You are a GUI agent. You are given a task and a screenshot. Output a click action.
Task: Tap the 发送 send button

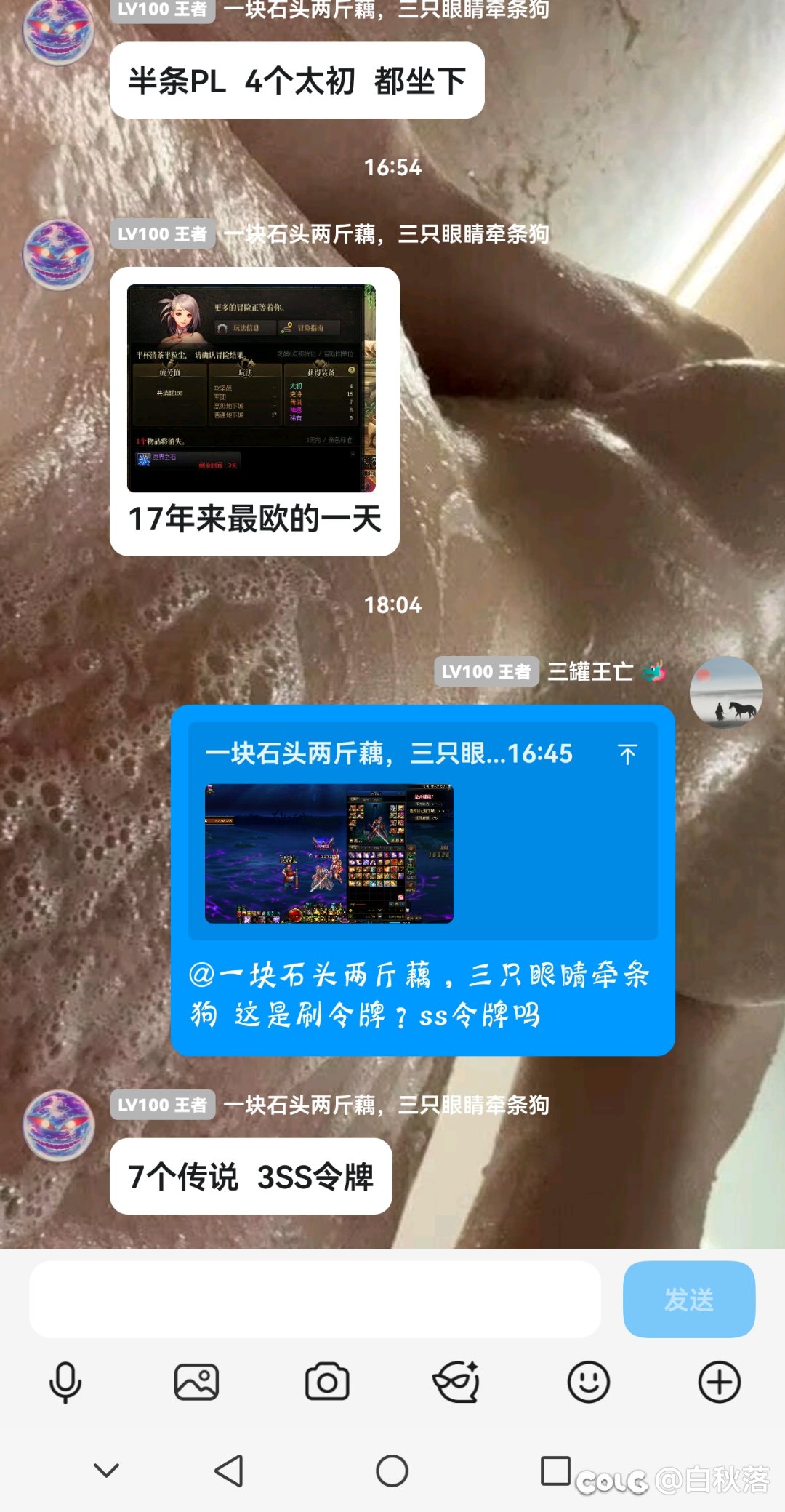pyautogui.click(x=688, y=1300)
